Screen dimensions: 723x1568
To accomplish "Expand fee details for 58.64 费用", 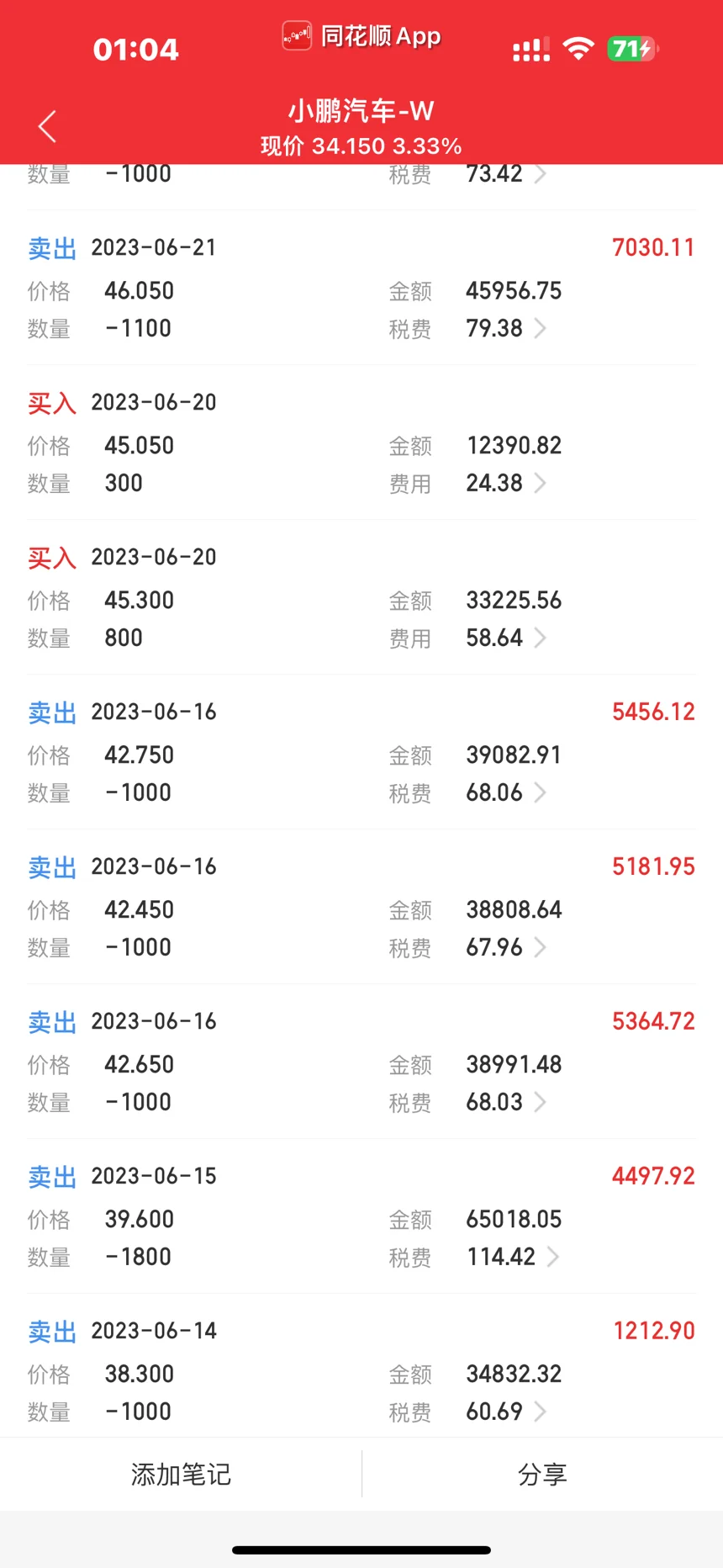I will [x=540, y=638].
